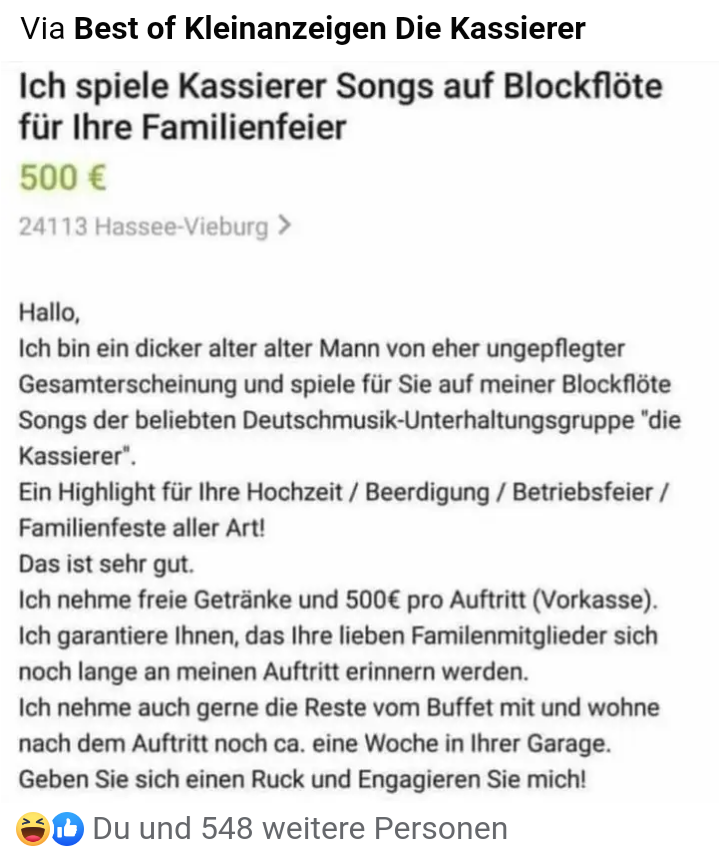
Task: Open the Blockflöte ad image in the post
Action: point(360,430)
